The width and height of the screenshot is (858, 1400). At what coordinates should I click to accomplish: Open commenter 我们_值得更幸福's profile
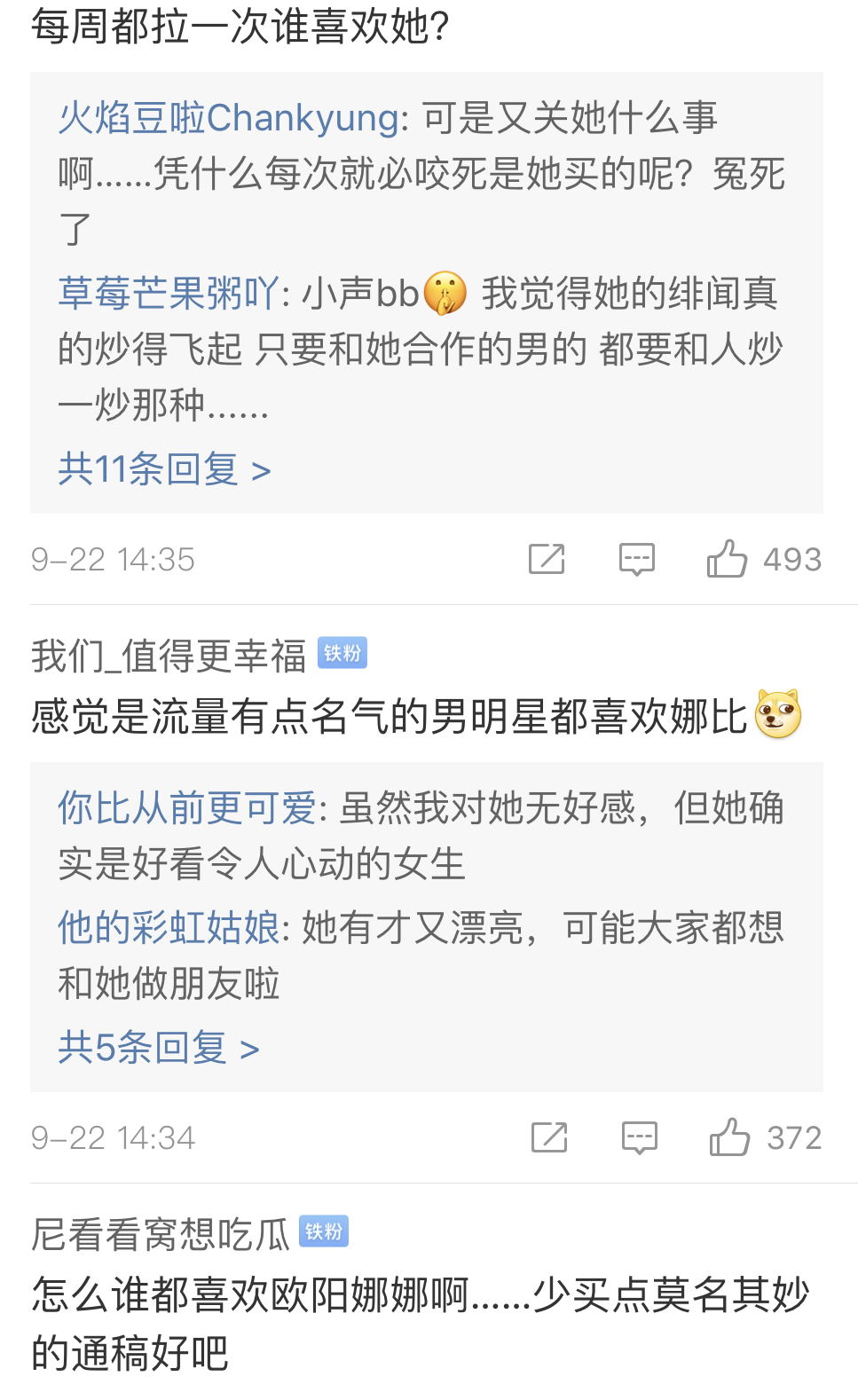169,657
